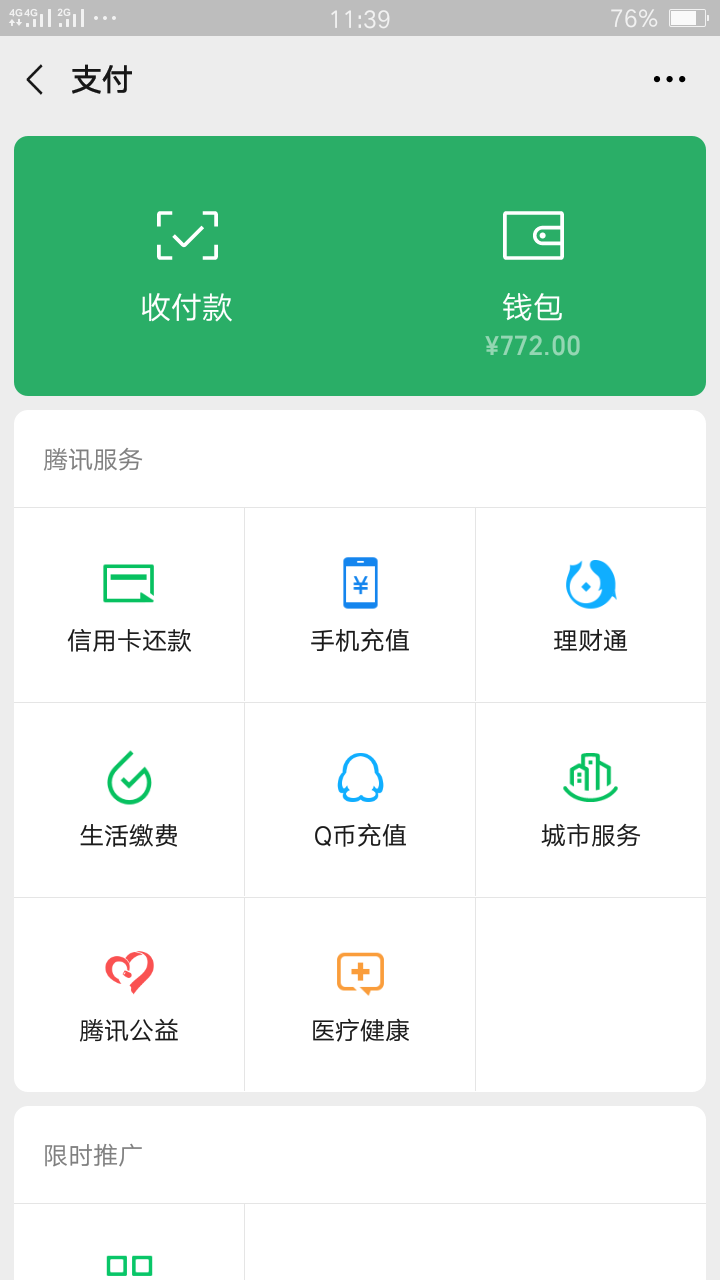Choose 生活缴费 utility payments
Viewport: 720px width, 1280px height.
(129, 800)
